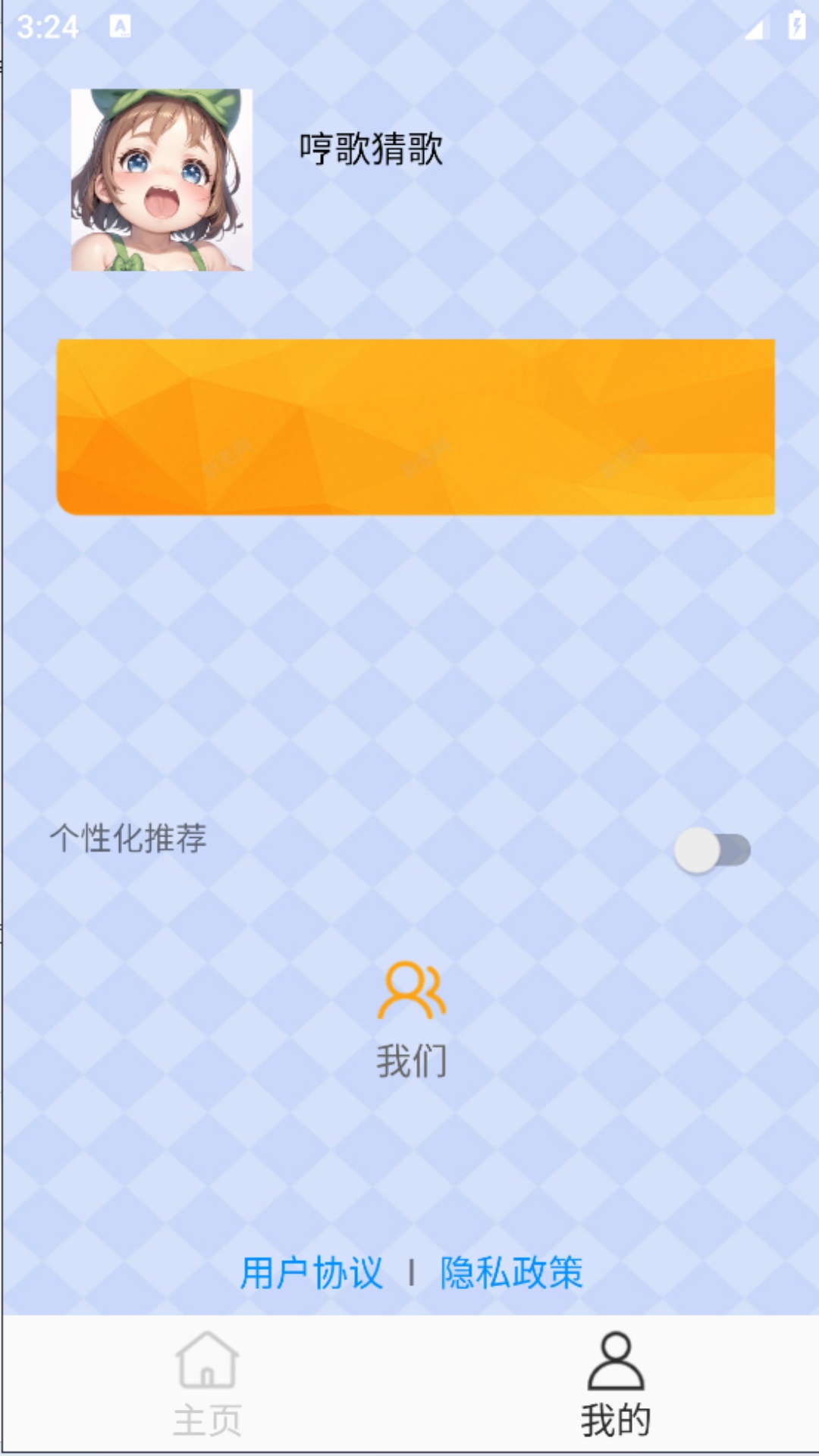
Task: Tap the profile avatar picture
Action: [x=162, y=180]
